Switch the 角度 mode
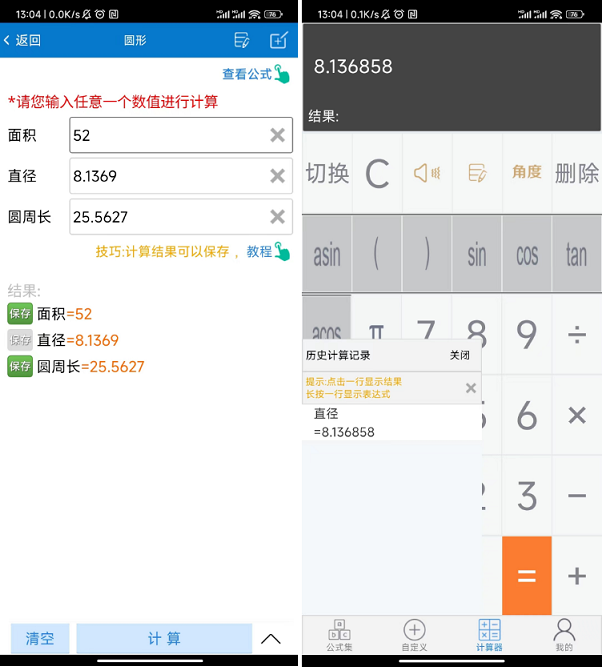Image resolution: width=605 pixels, height=671 pixels. pos(526,172)
